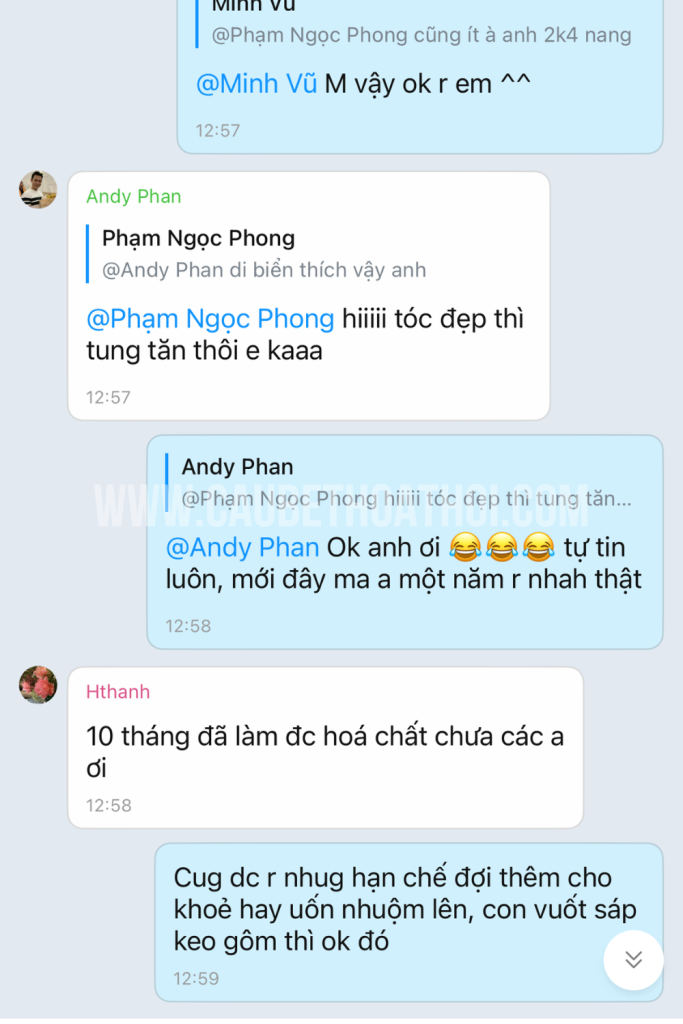Tap the @Andy Phan mention link
683x1024 pixels.
[x=242, y=547]
